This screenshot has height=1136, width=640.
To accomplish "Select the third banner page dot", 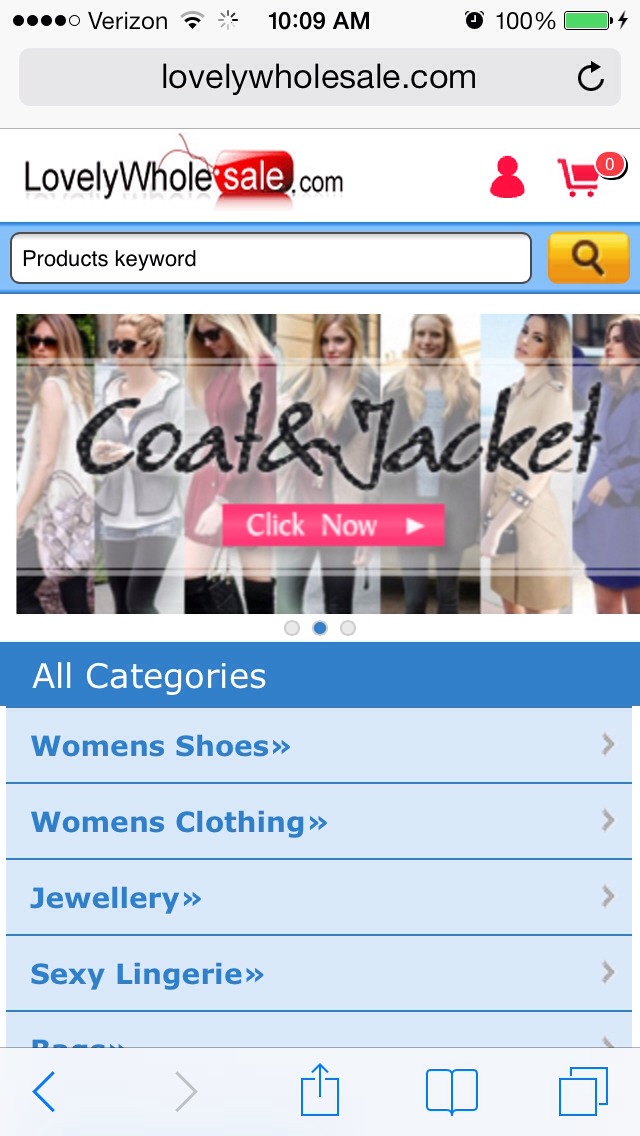I will [x=348, y=628].
